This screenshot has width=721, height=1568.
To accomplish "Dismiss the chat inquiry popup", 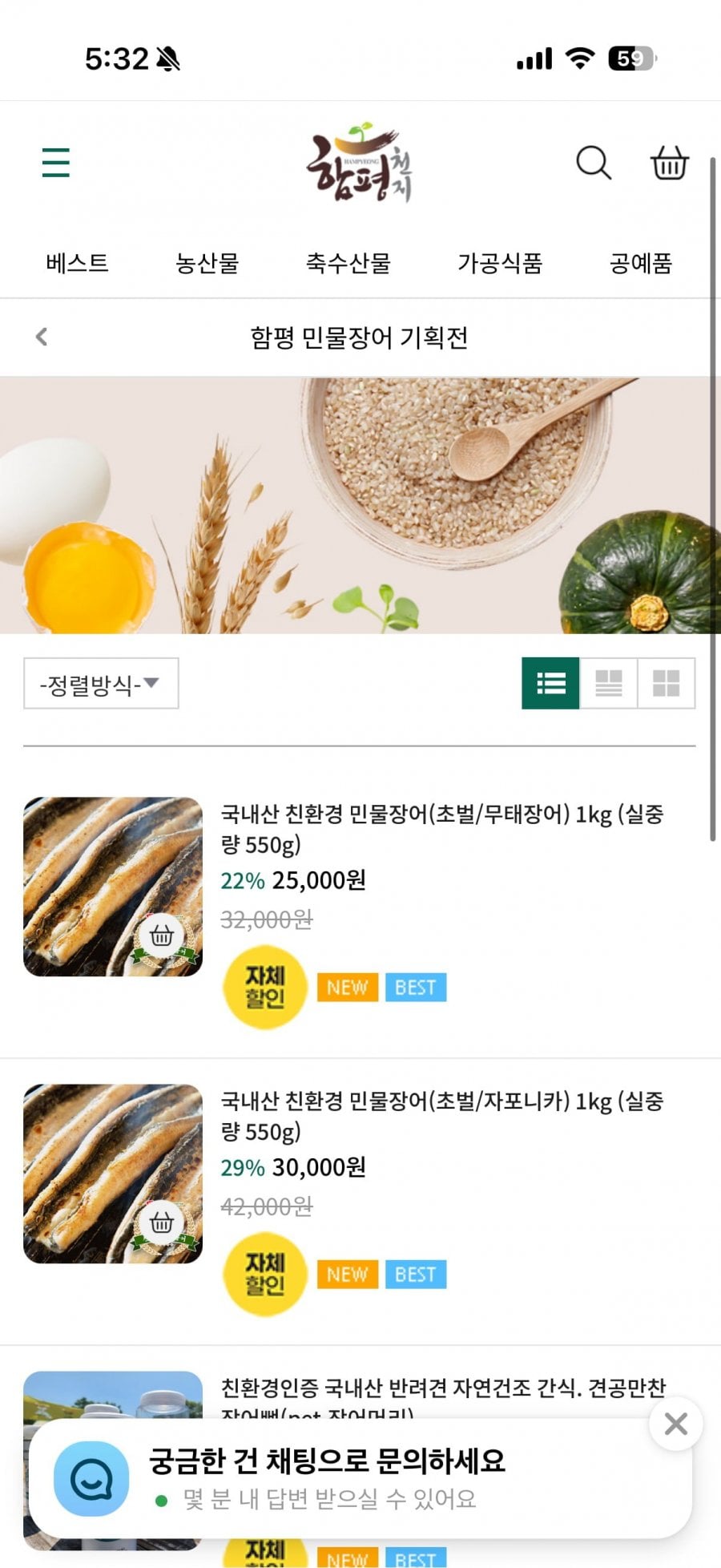I will click(x=676, y=1424).
